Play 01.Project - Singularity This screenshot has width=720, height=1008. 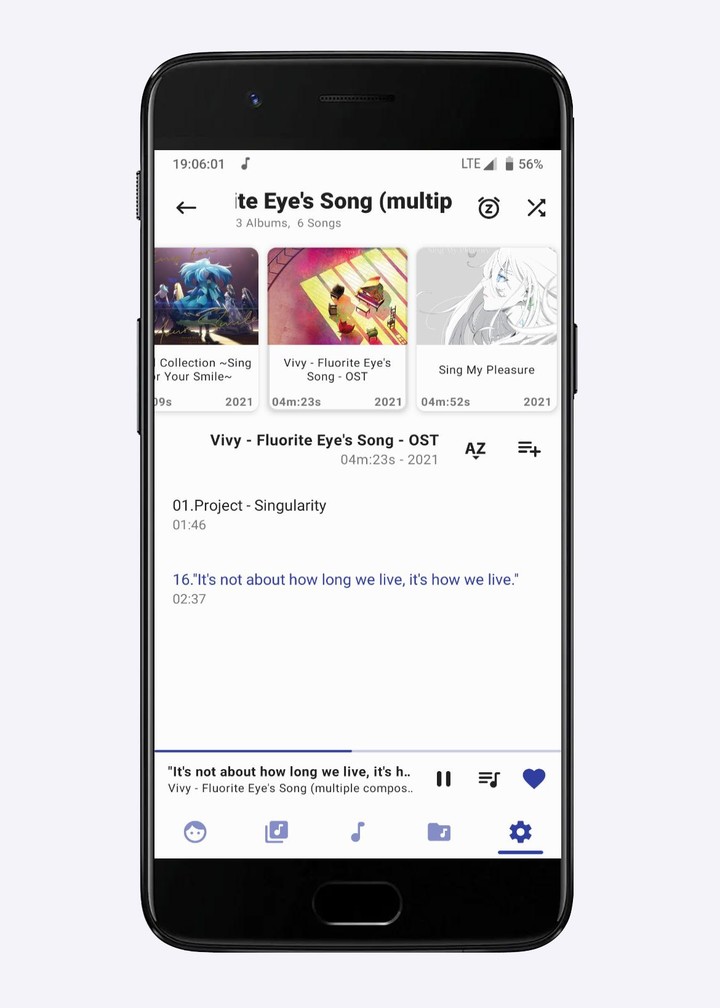pyautogui.click(x=250, y=514)
